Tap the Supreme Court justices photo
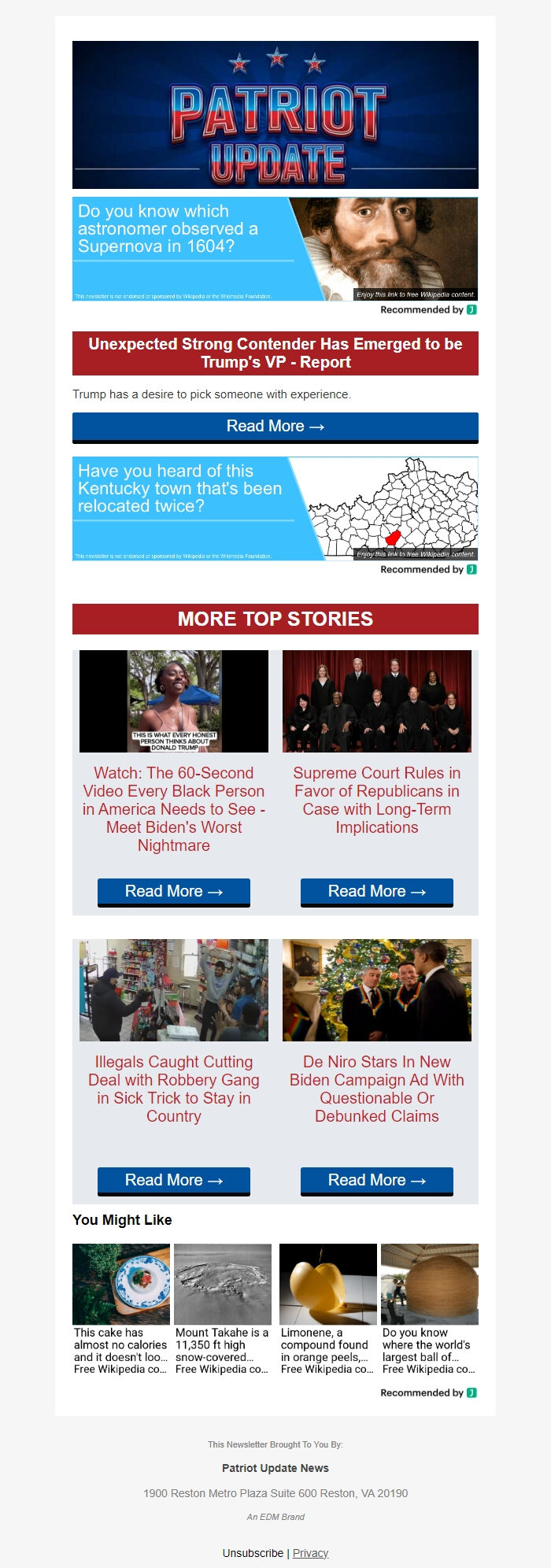 [377, 701]
